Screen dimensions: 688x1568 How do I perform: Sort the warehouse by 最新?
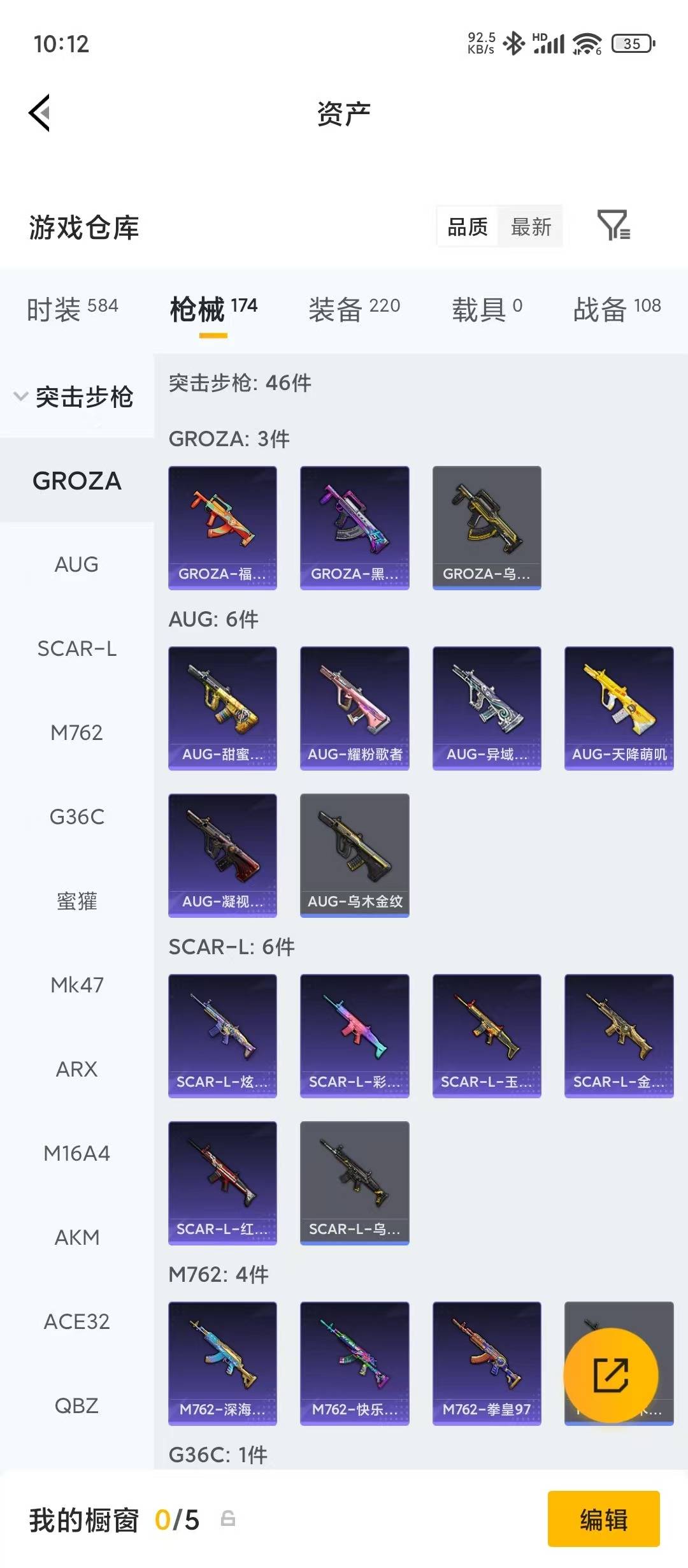[x=531, y=227]
